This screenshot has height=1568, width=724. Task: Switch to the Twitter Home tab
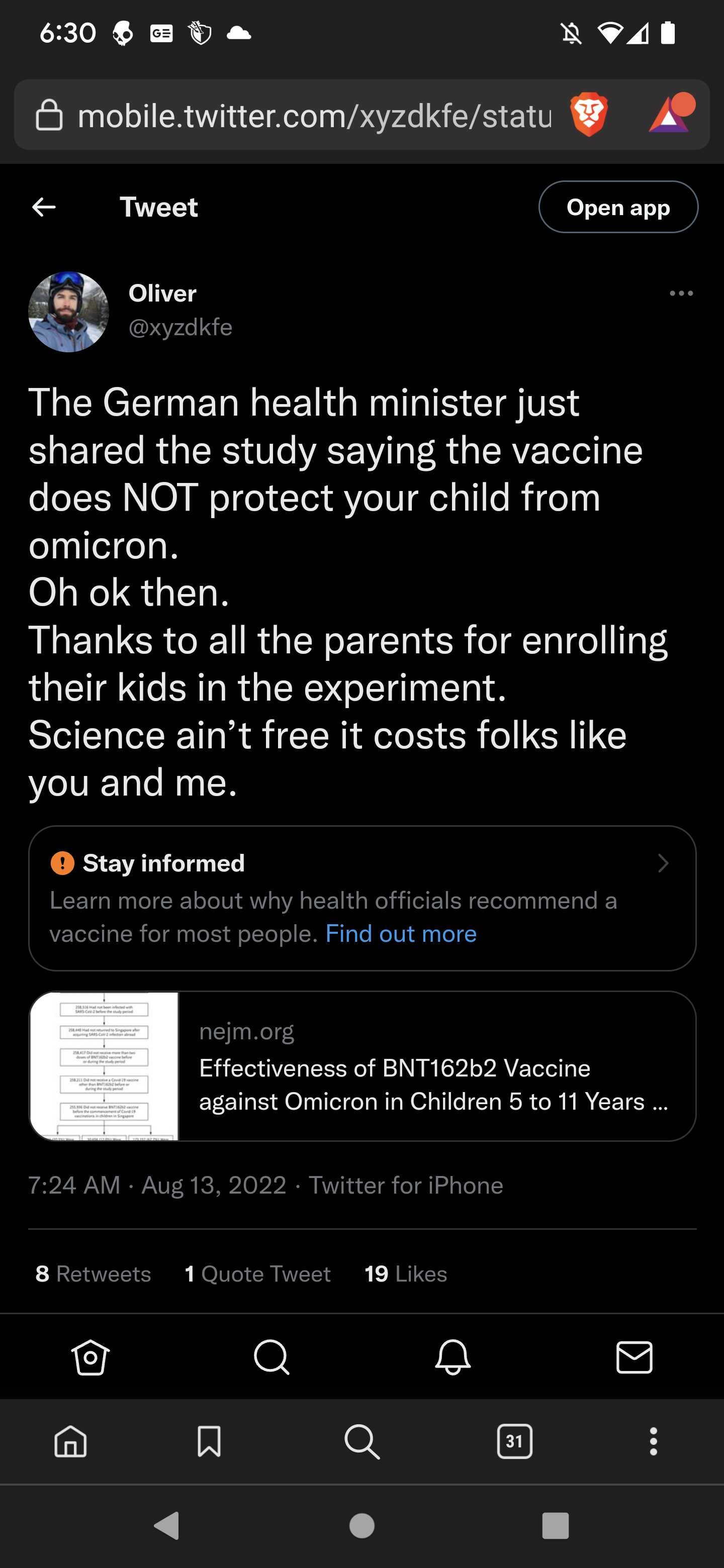[x=90, y=1357]
